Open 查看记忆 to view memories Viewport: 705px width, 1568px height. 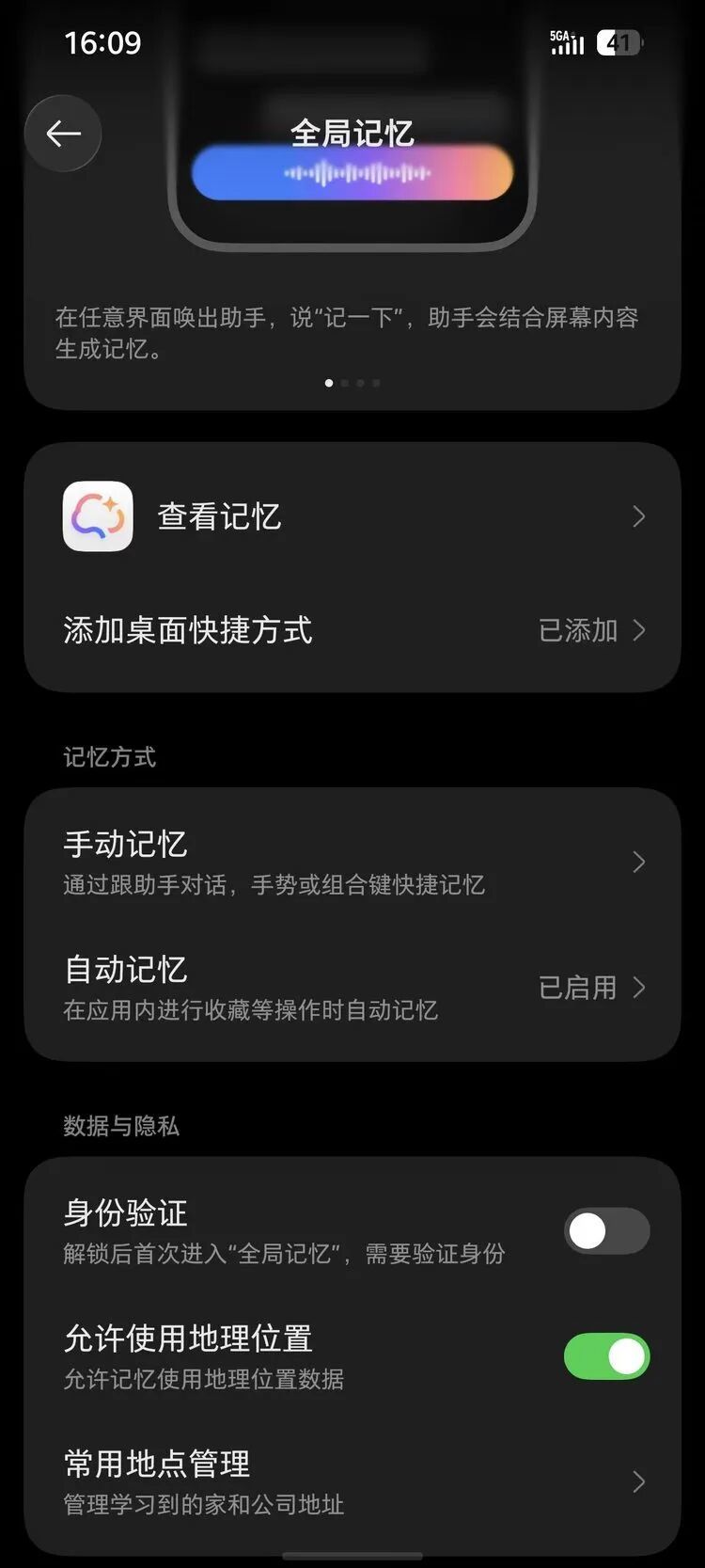pos(352,516)
